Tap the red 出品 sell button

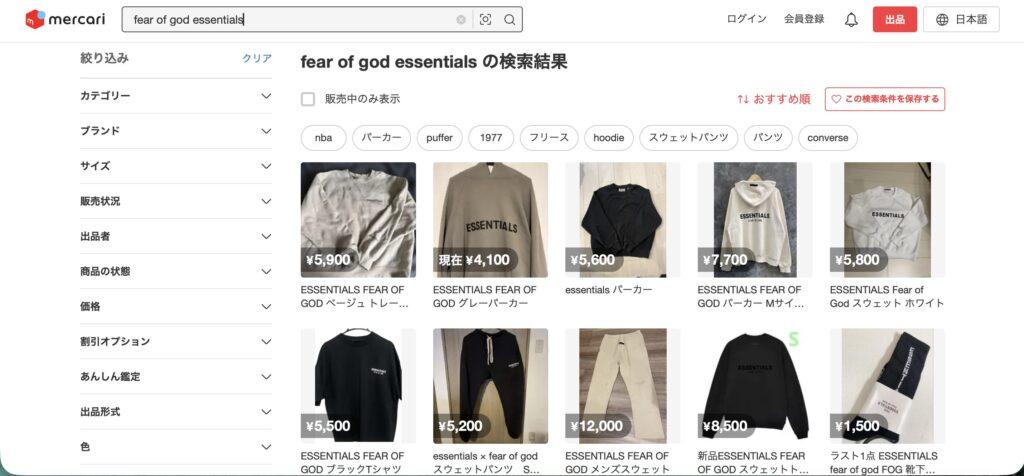[x=894, y=19]
